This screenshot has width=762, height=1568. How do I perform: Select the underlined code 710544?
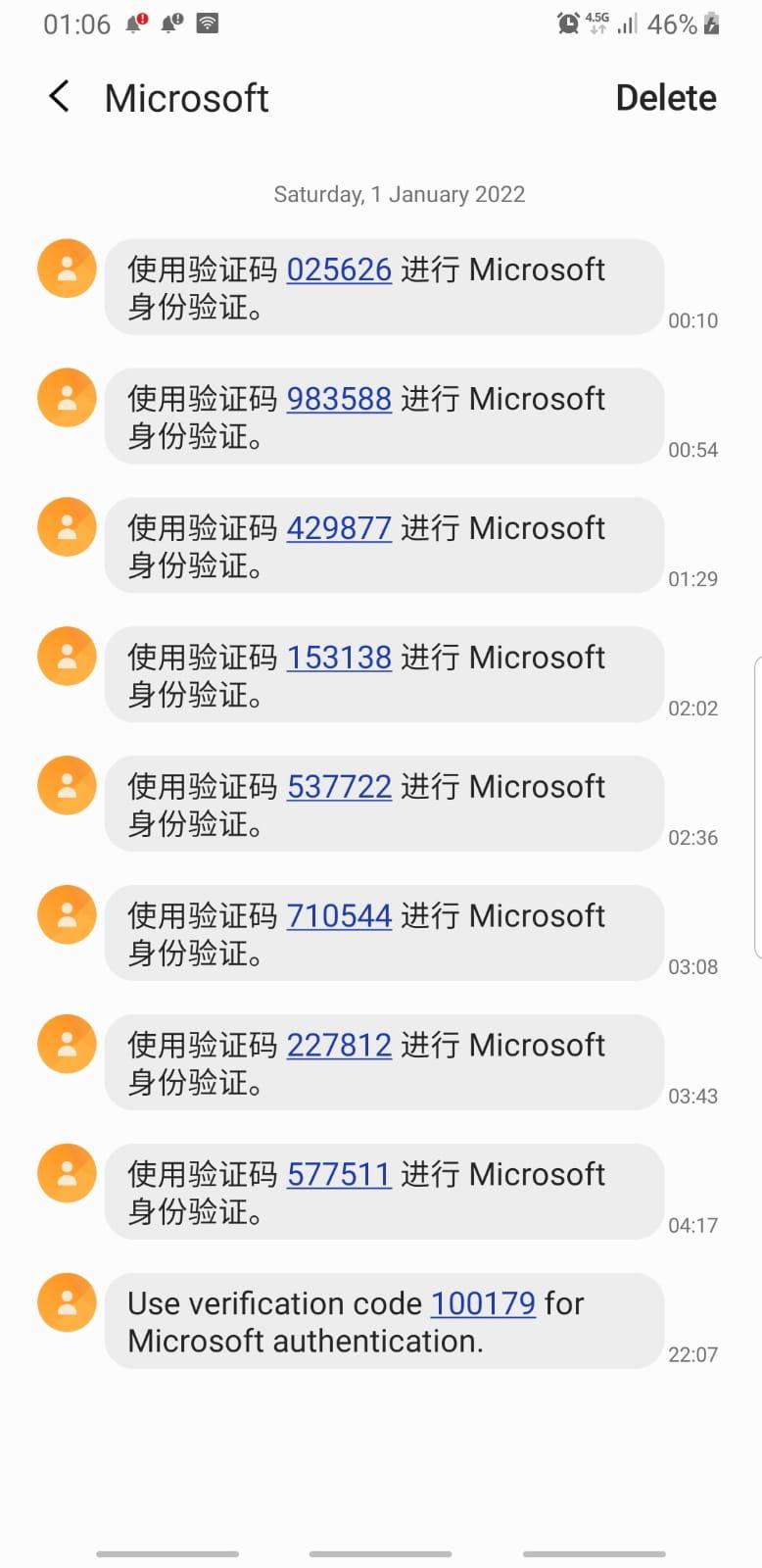point(339,916)
